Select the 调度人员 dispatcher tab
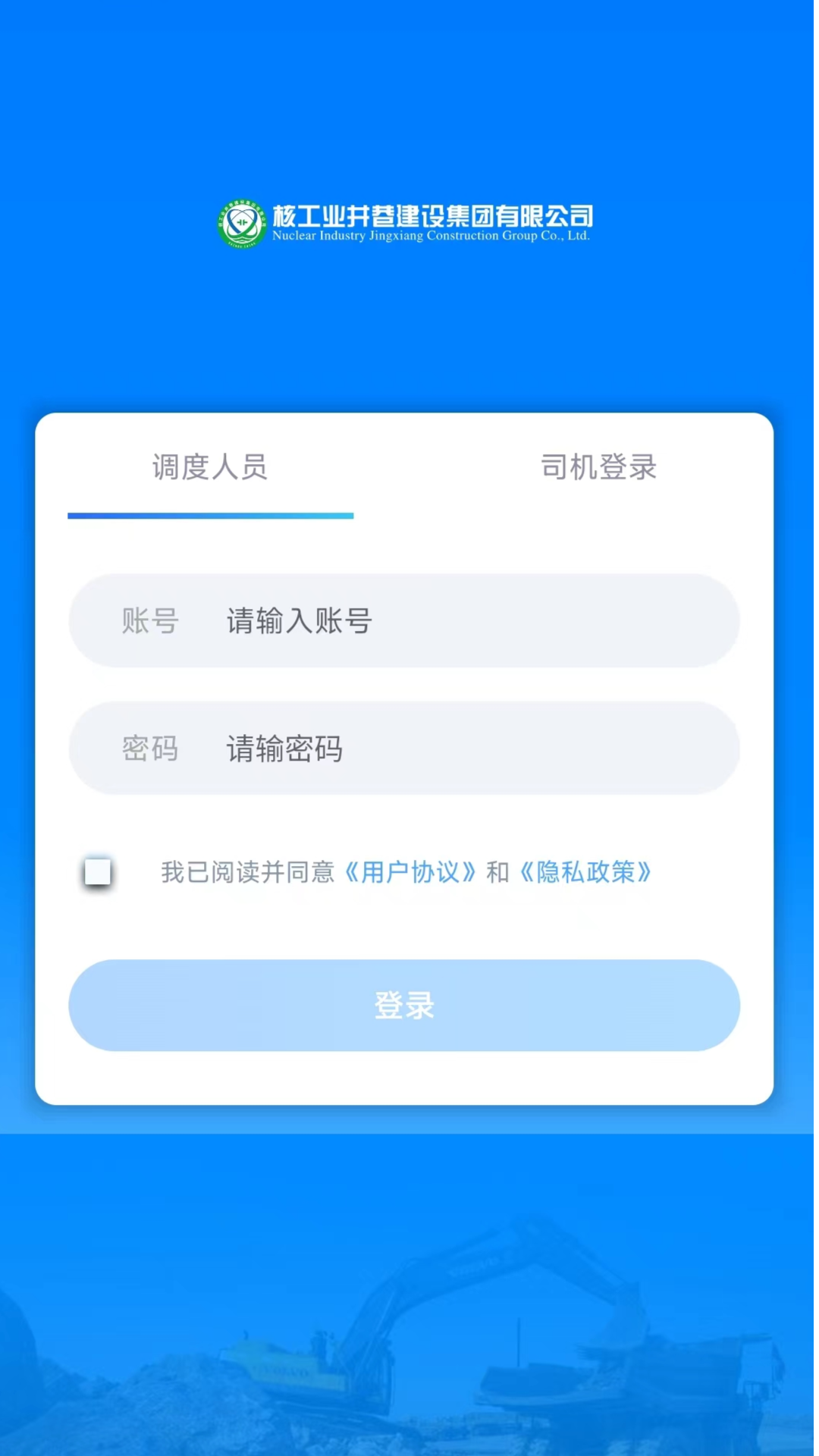Screen dimensions: 819x1456 click(210, 468)
